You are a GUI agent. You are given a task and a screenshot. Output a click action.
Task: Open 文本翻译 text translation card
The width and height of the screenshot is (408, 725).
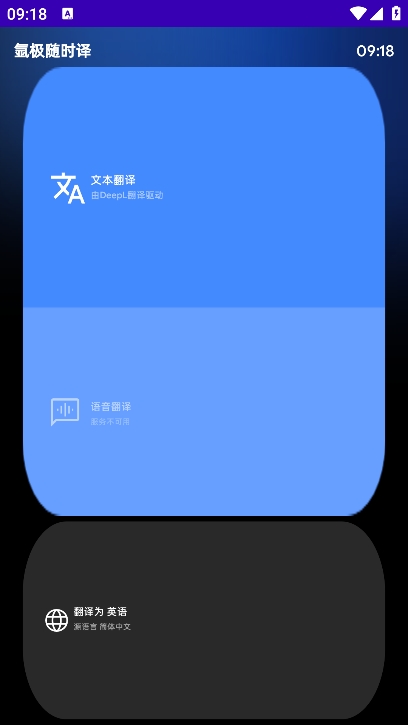[x=204, y=187]
